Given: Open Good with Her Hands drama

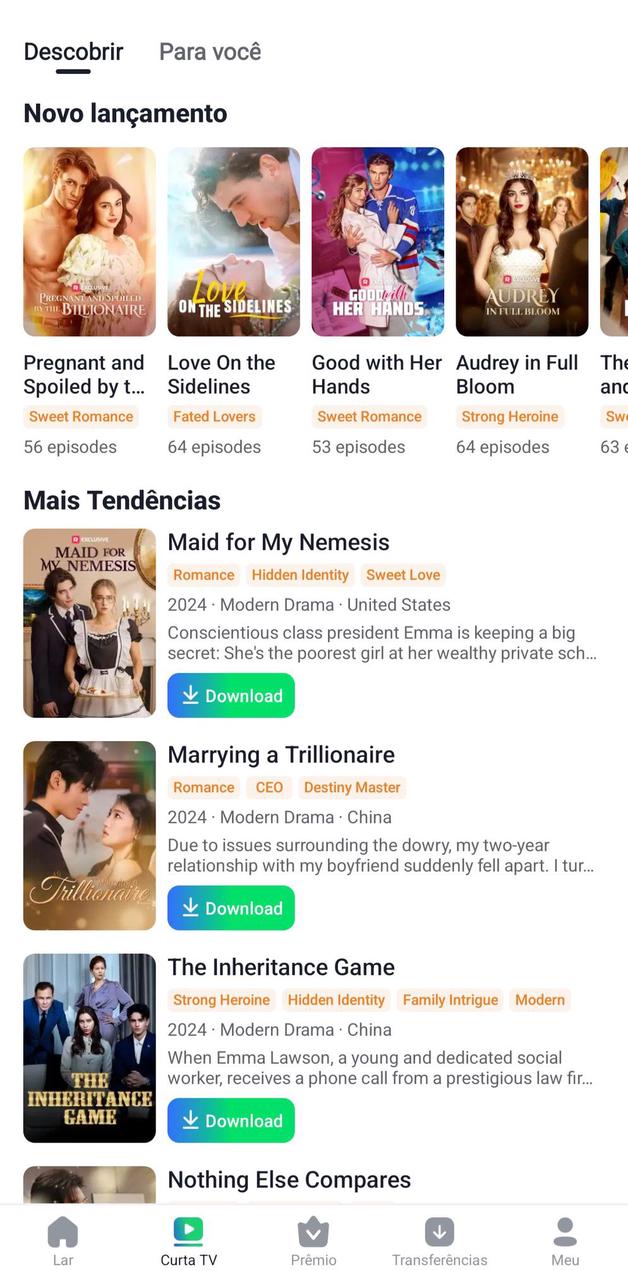Looking at the screenshot, I should pos(377,241).
